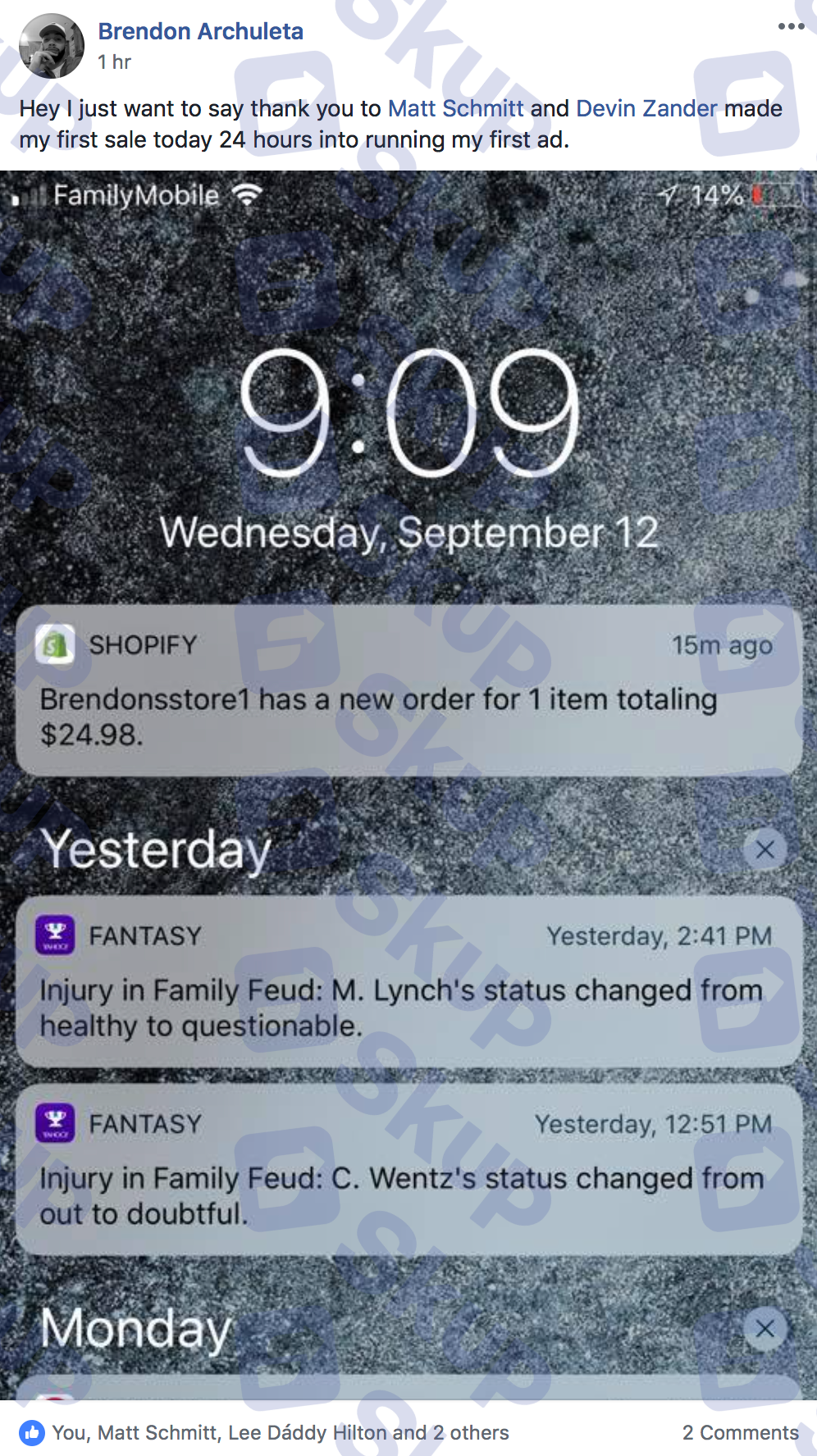This screenshot has width=817, height=1456.
Task: Open the tagged Matt Schmitt profile link
Action: pyautogui.click(x=455, y=108)
